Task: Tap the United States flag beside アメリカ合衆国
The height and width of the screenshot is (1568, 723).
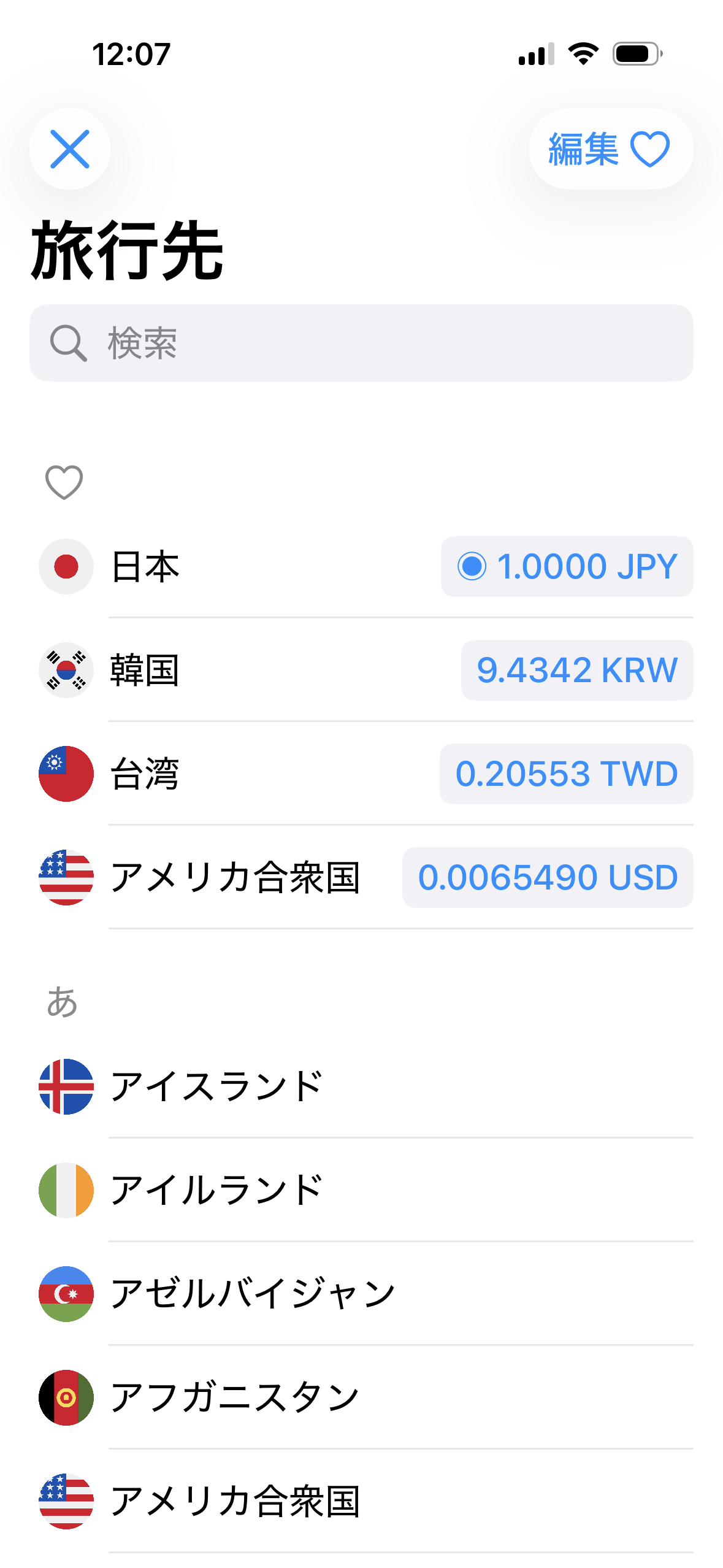Action: click(66, 878)
